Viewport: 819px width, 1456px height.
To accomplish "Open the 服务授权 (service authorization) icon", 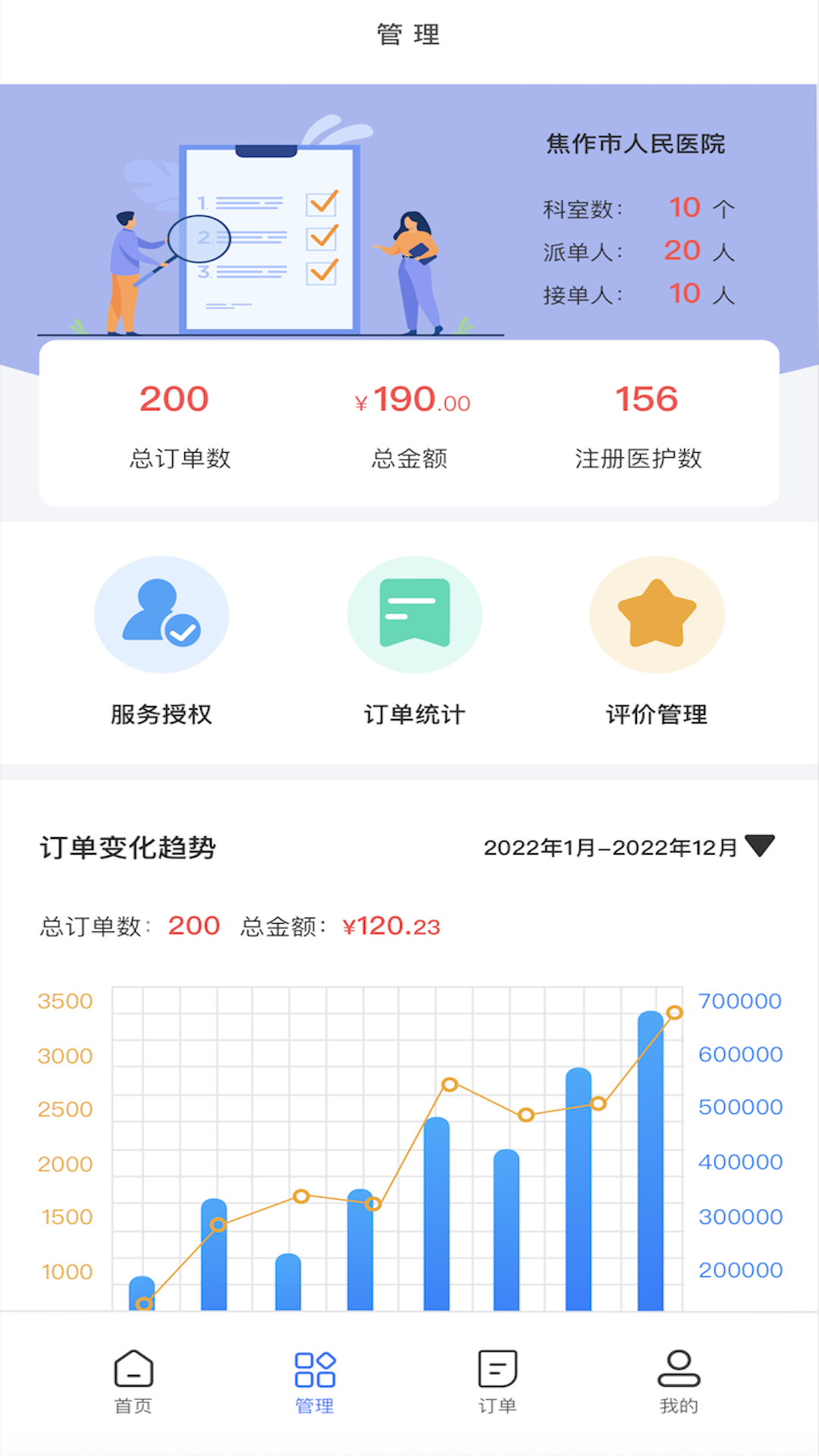I will click(x=162, y=614).
